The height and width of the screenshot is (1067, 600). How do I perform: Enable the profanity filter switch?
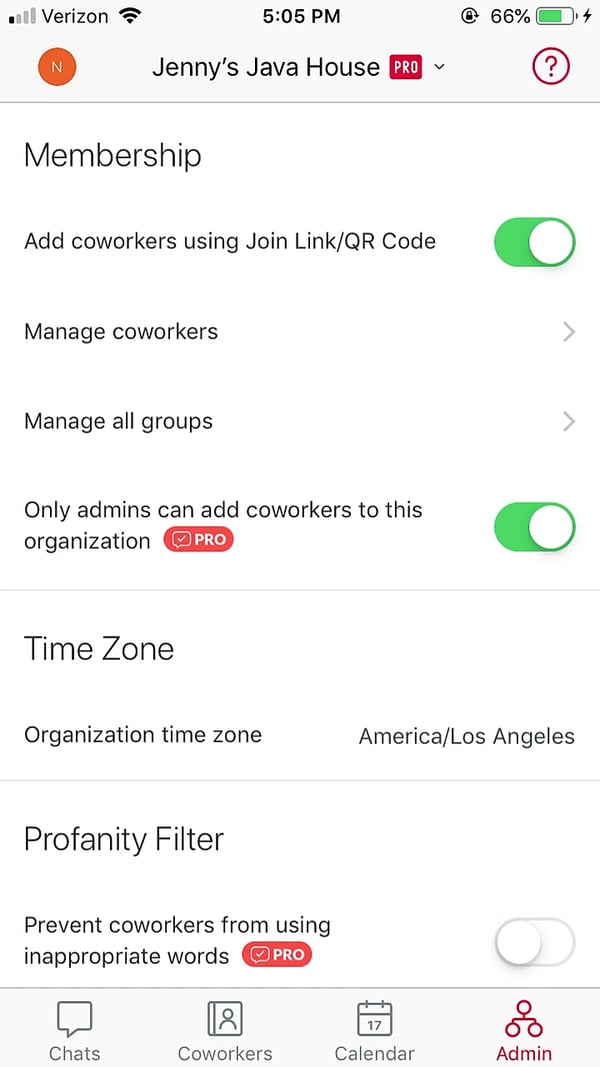535,941
